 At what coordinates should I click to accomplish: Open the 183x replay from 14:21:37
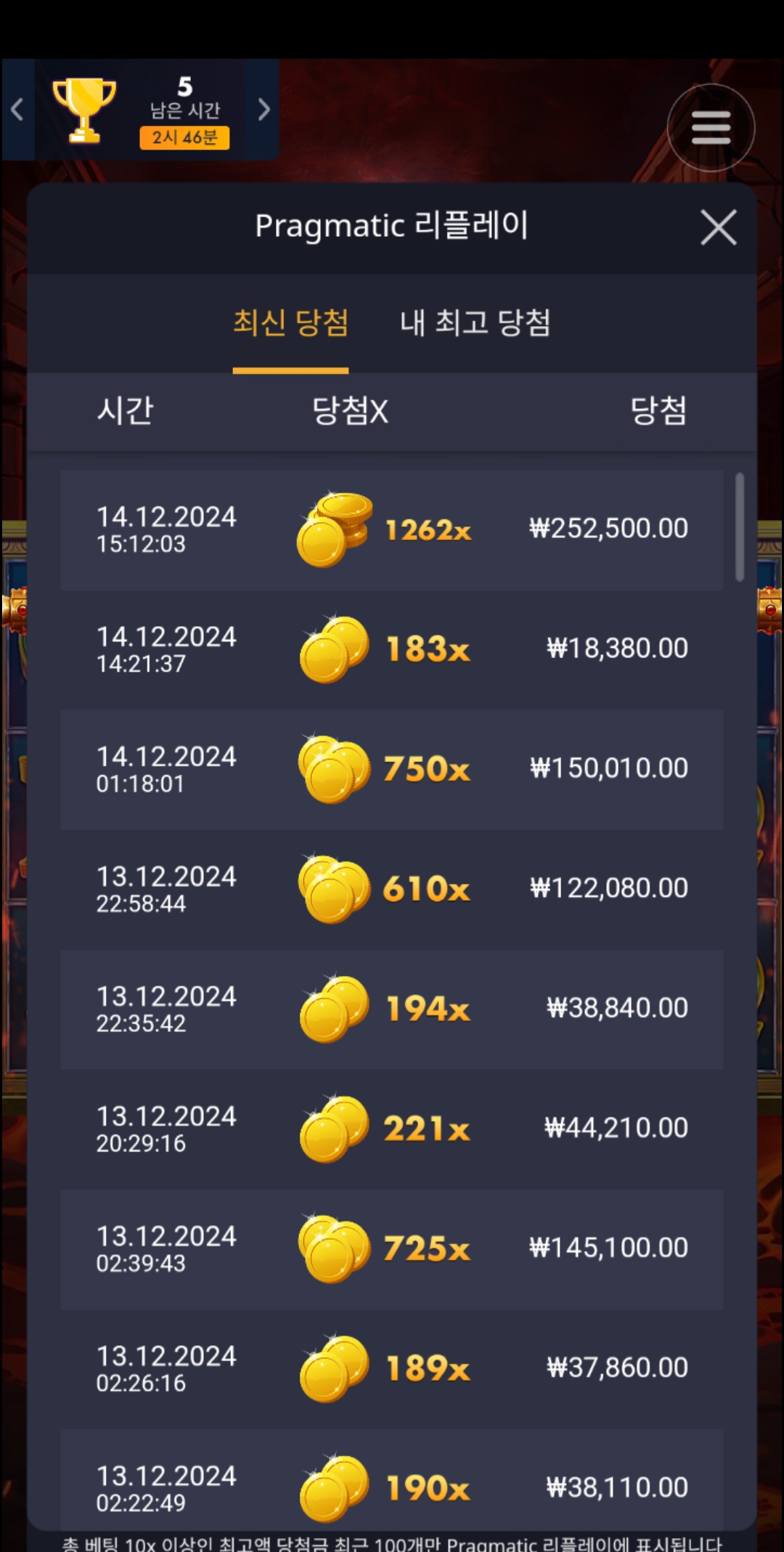(x=392, y=649)
